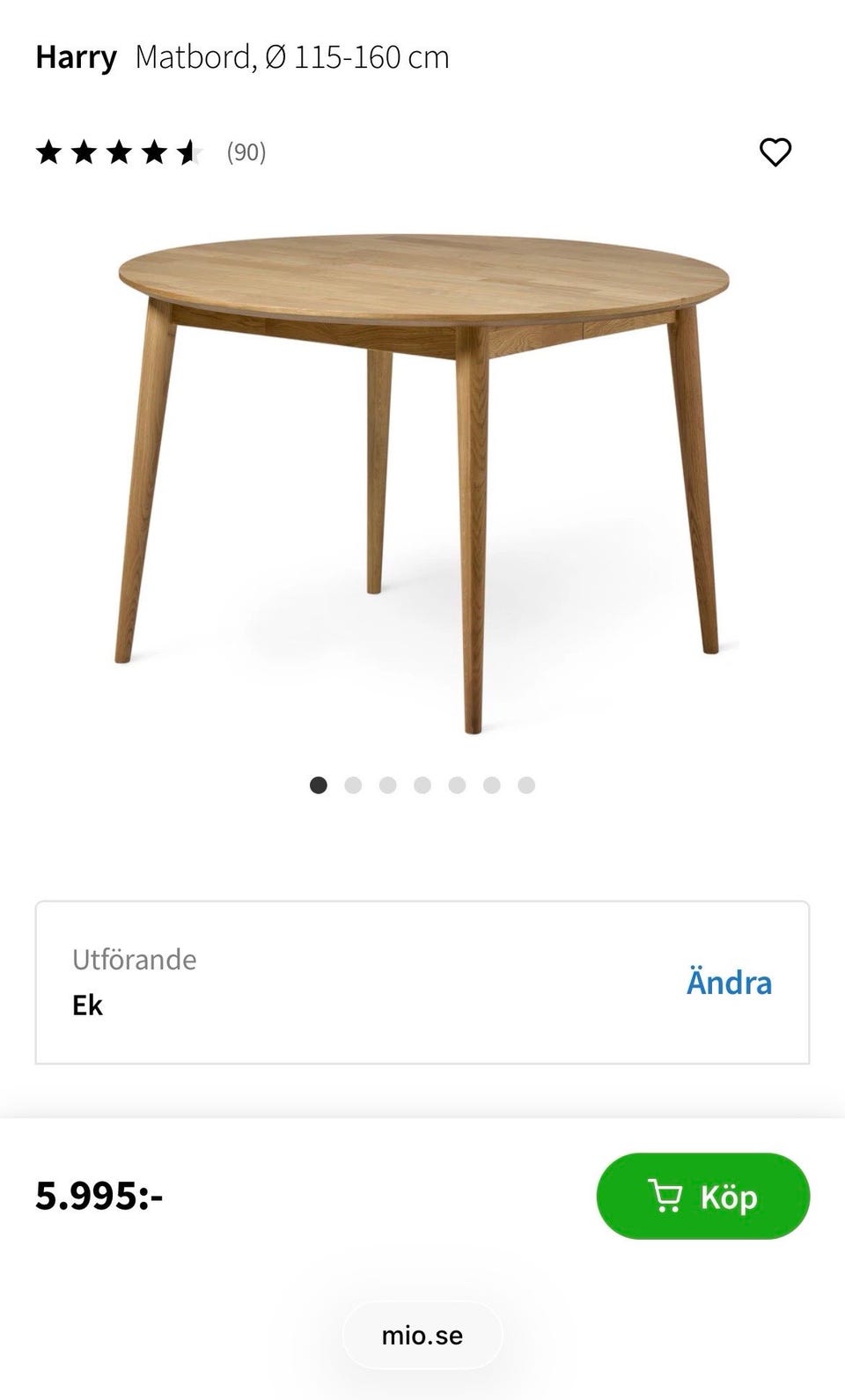Viewport: 845px width, 1400px height.
Task: Click the mio.se site badge
Action: point(422,1334)
